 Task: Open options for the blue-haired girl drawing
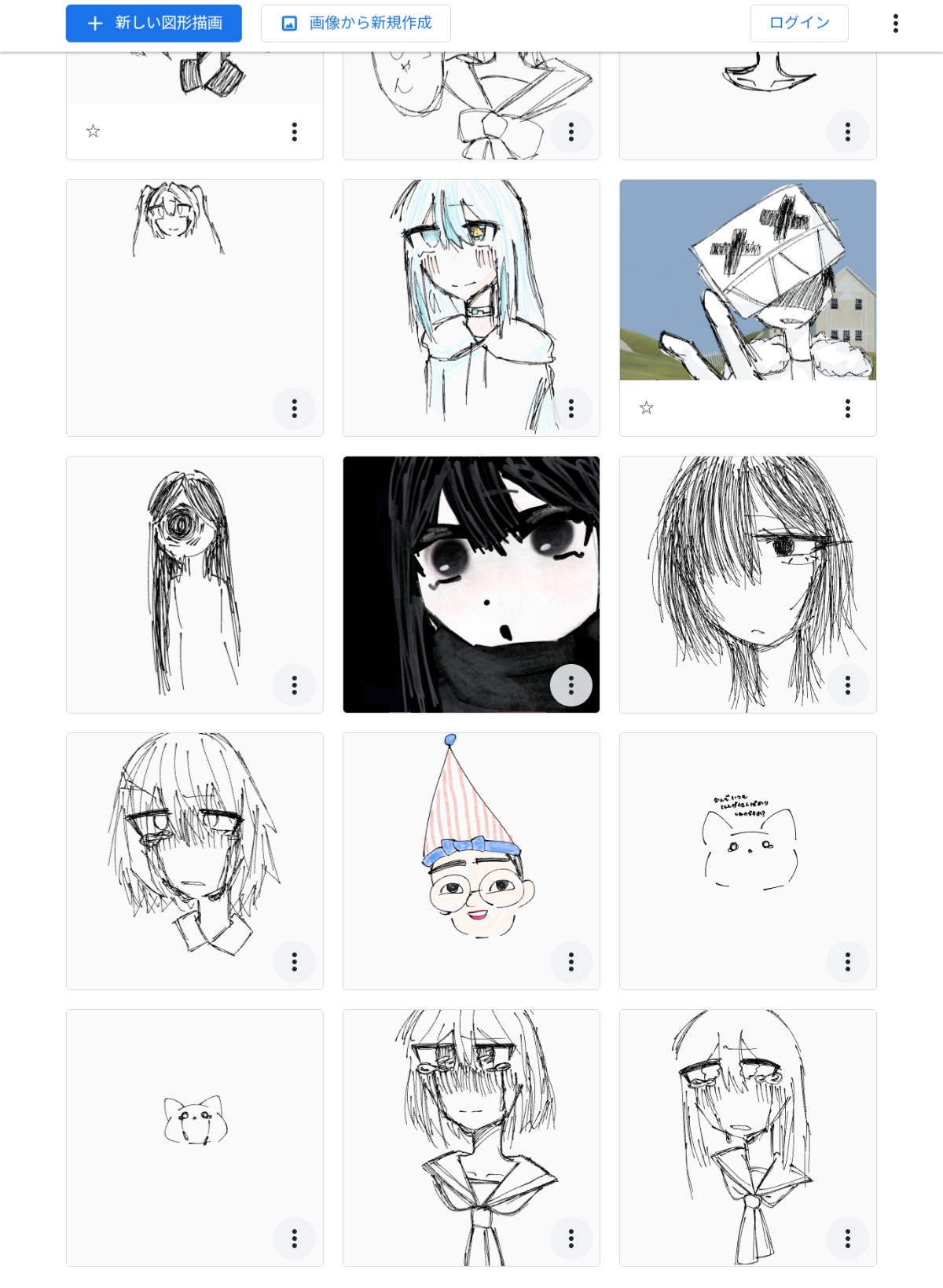coord(571,409)
